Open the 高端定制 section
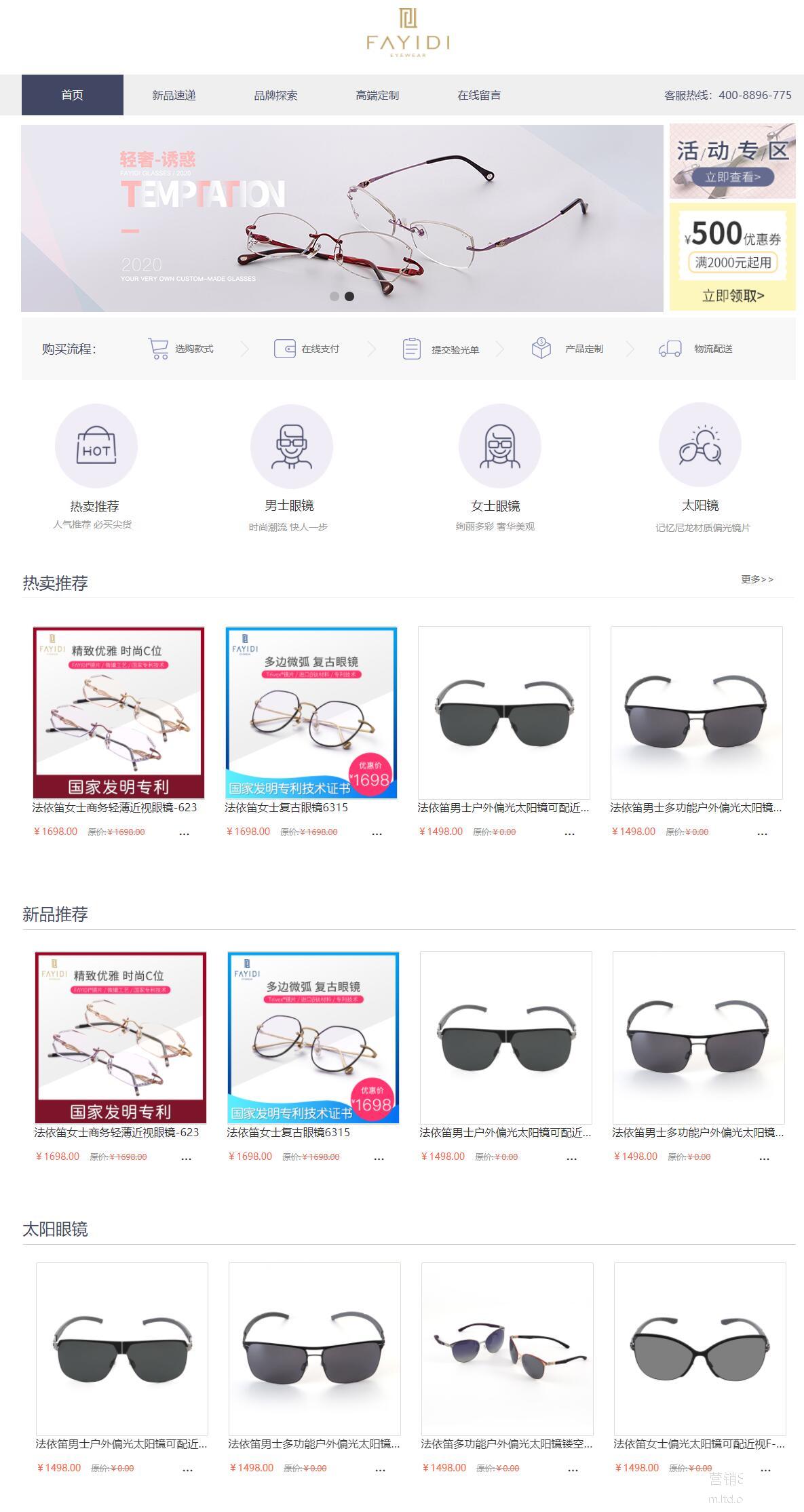This screenshot has height=1512, width=804. [x=377, y=95]
